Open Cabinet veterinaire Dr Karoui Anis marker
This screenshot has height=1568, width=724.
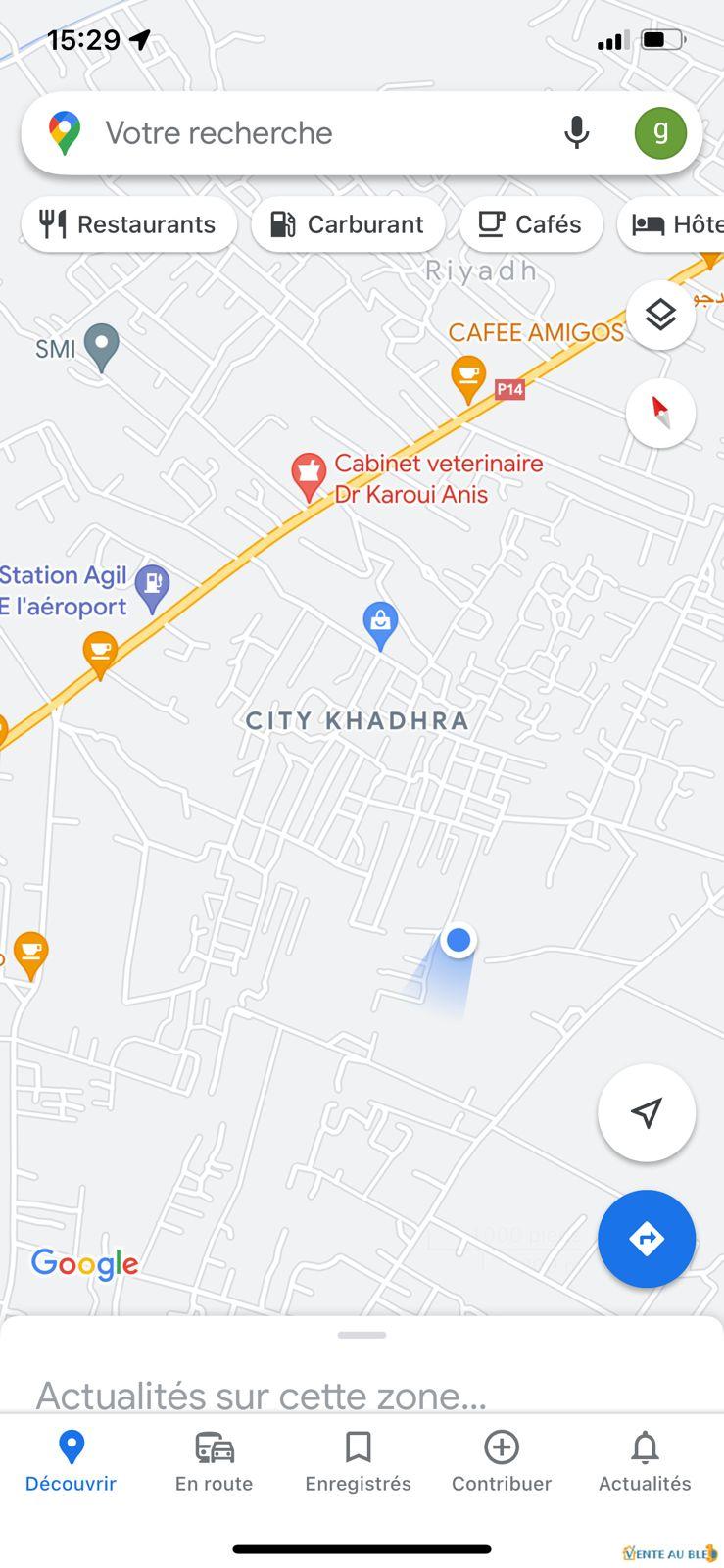pos(310,476)
